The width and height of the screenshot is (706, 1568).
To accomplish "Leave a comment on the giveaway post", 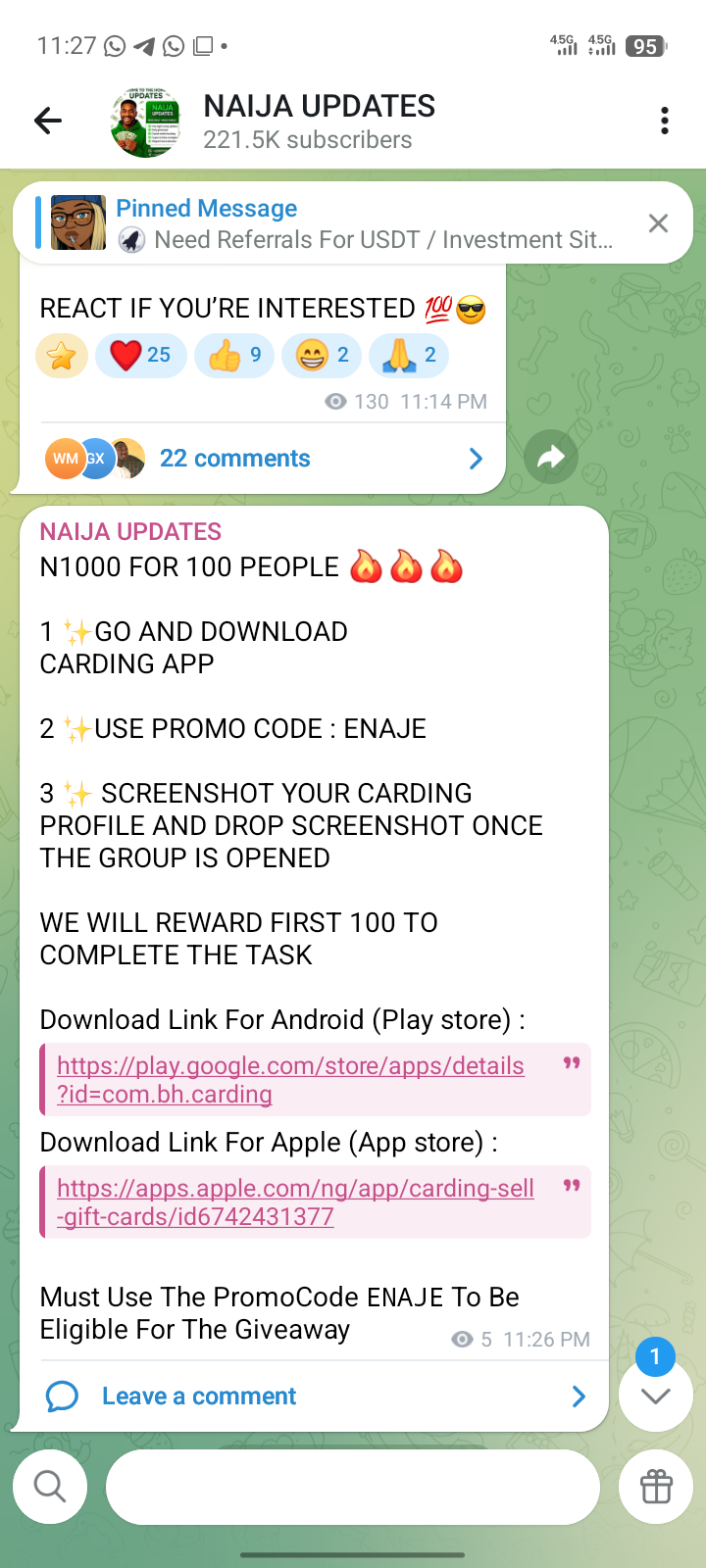I will point(314,1396).
